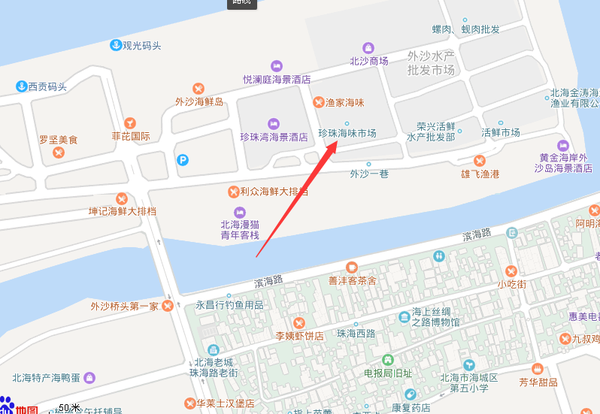600x414 pixels.
Task: Select the 小吃街 food street marker
Action: (x=511, y=270)
